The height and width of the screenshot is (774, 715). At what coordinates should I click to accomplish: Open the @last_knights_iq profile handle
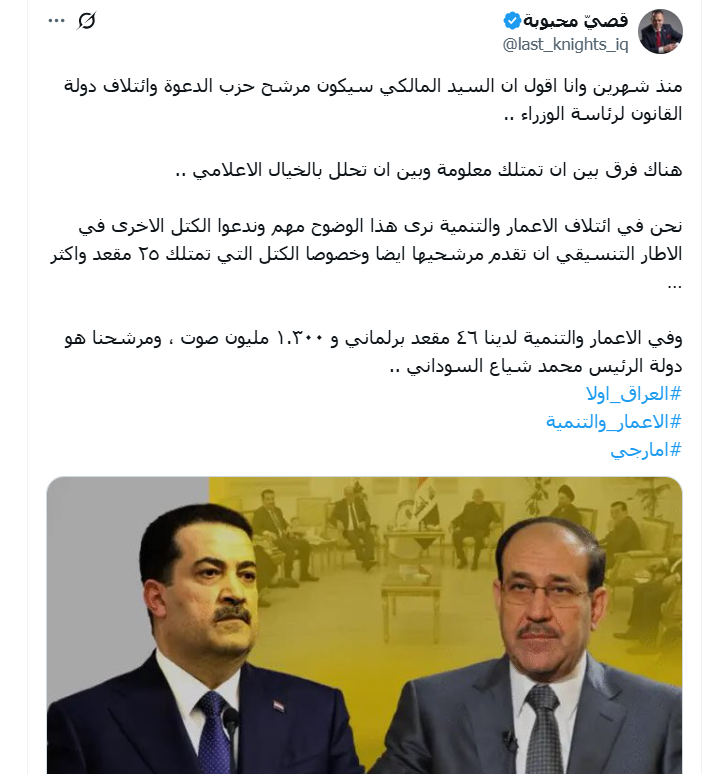click(564, 44)
